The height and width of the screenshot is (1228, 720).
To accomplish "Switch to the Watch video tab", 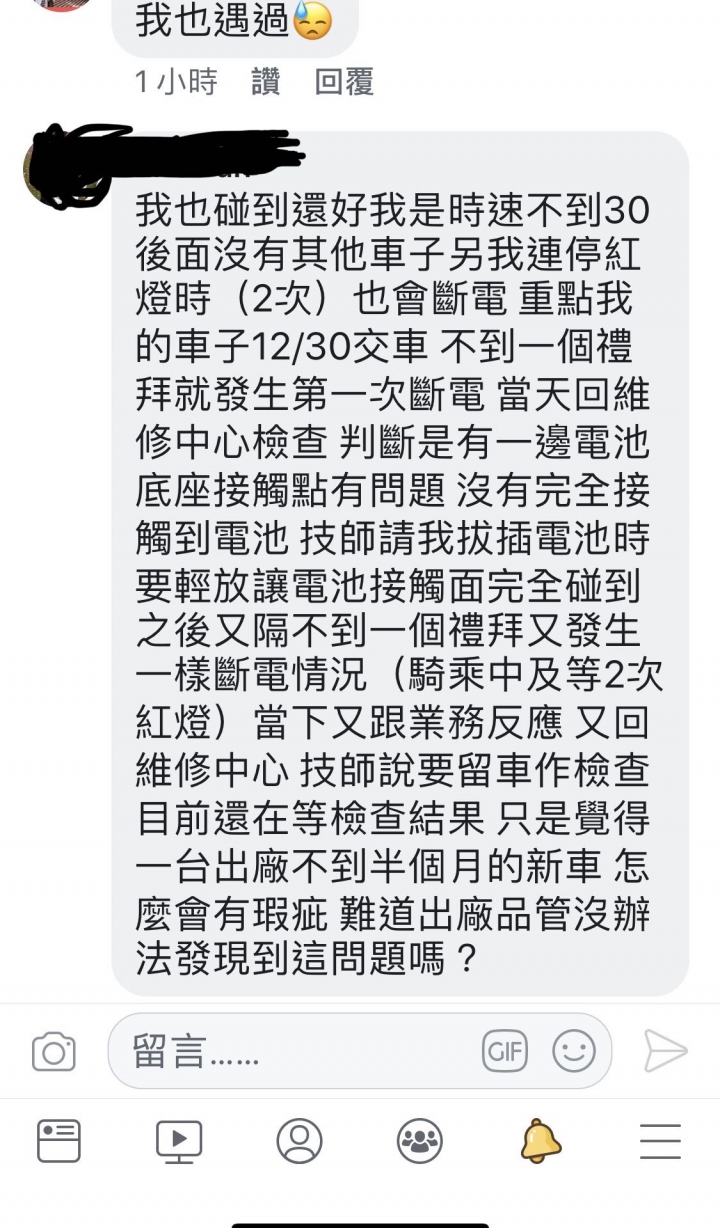I will click(179, 1141).
